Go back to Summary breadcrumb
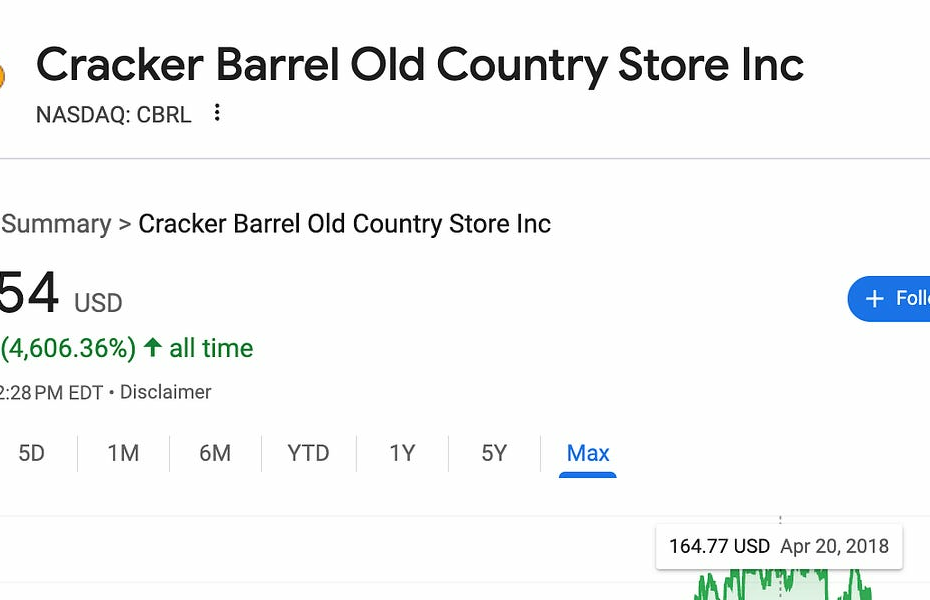 click(x=56, y=223)
